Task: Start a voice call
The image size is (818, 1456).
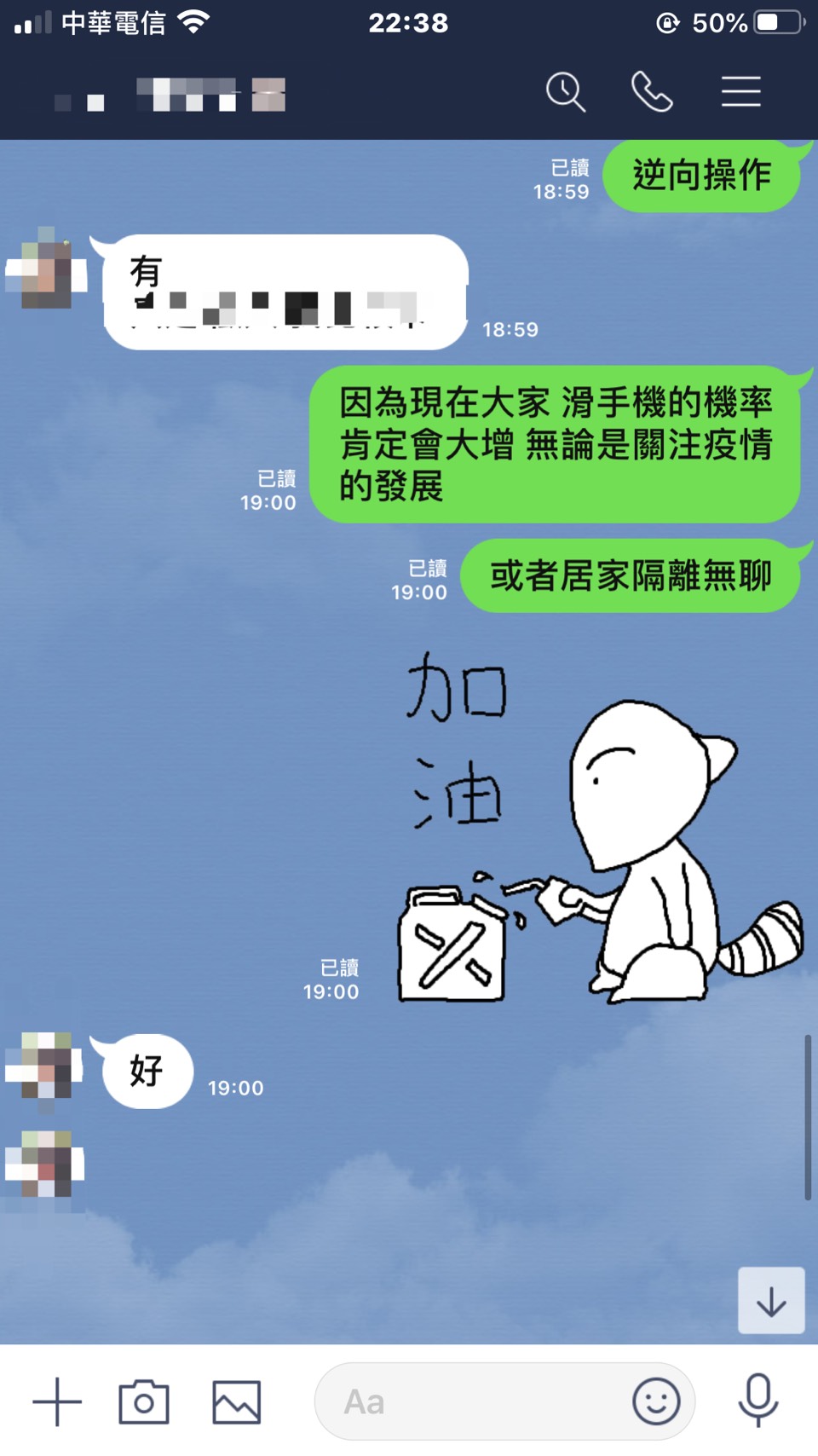Action: (652, 92)
